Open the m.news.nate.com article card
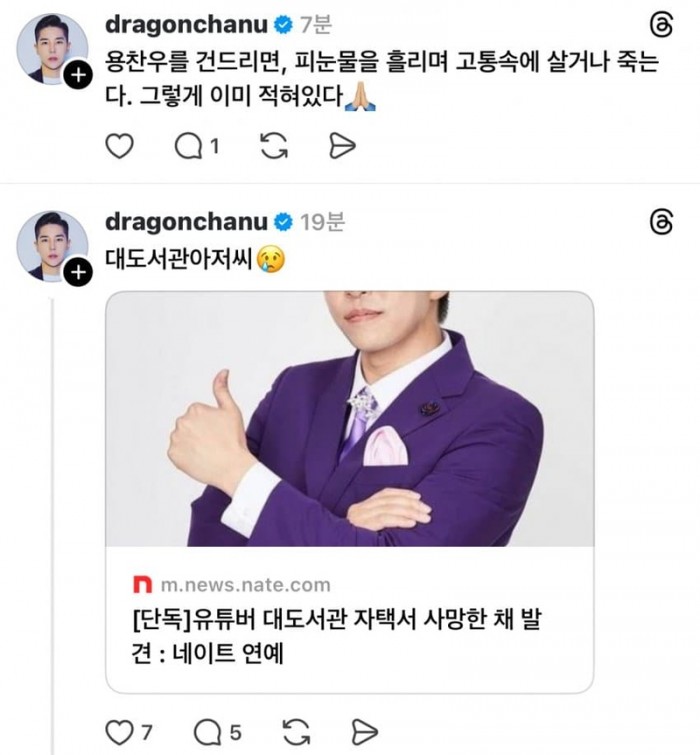700x755 pixels. click(x=349, y=492)
